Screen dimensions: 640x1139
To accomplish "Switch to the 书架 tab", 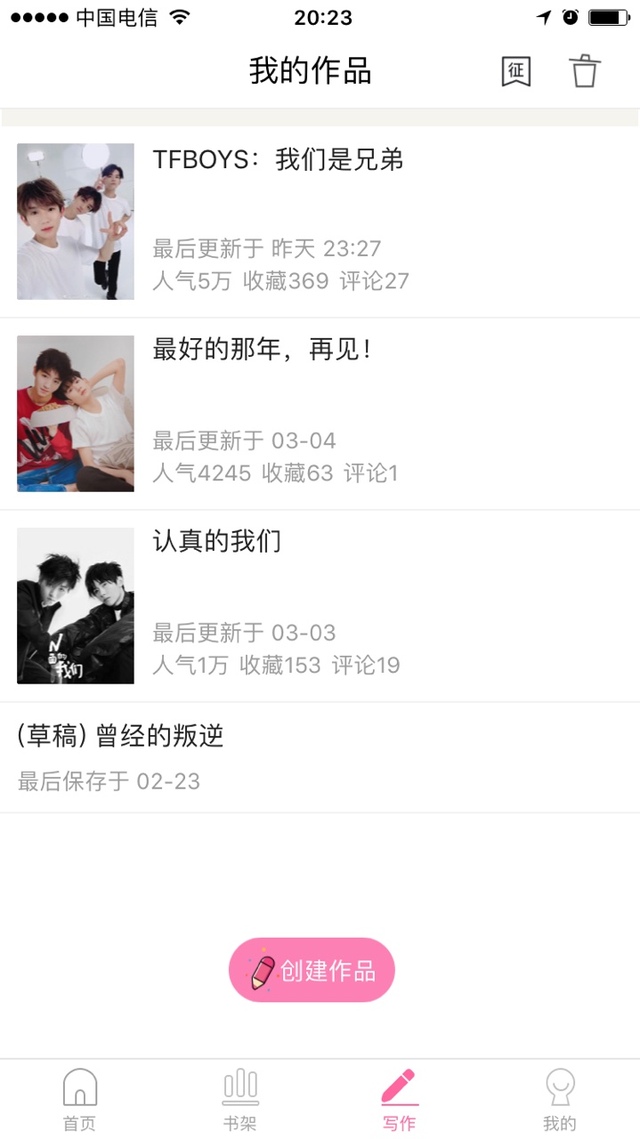I will (240, 1098).
